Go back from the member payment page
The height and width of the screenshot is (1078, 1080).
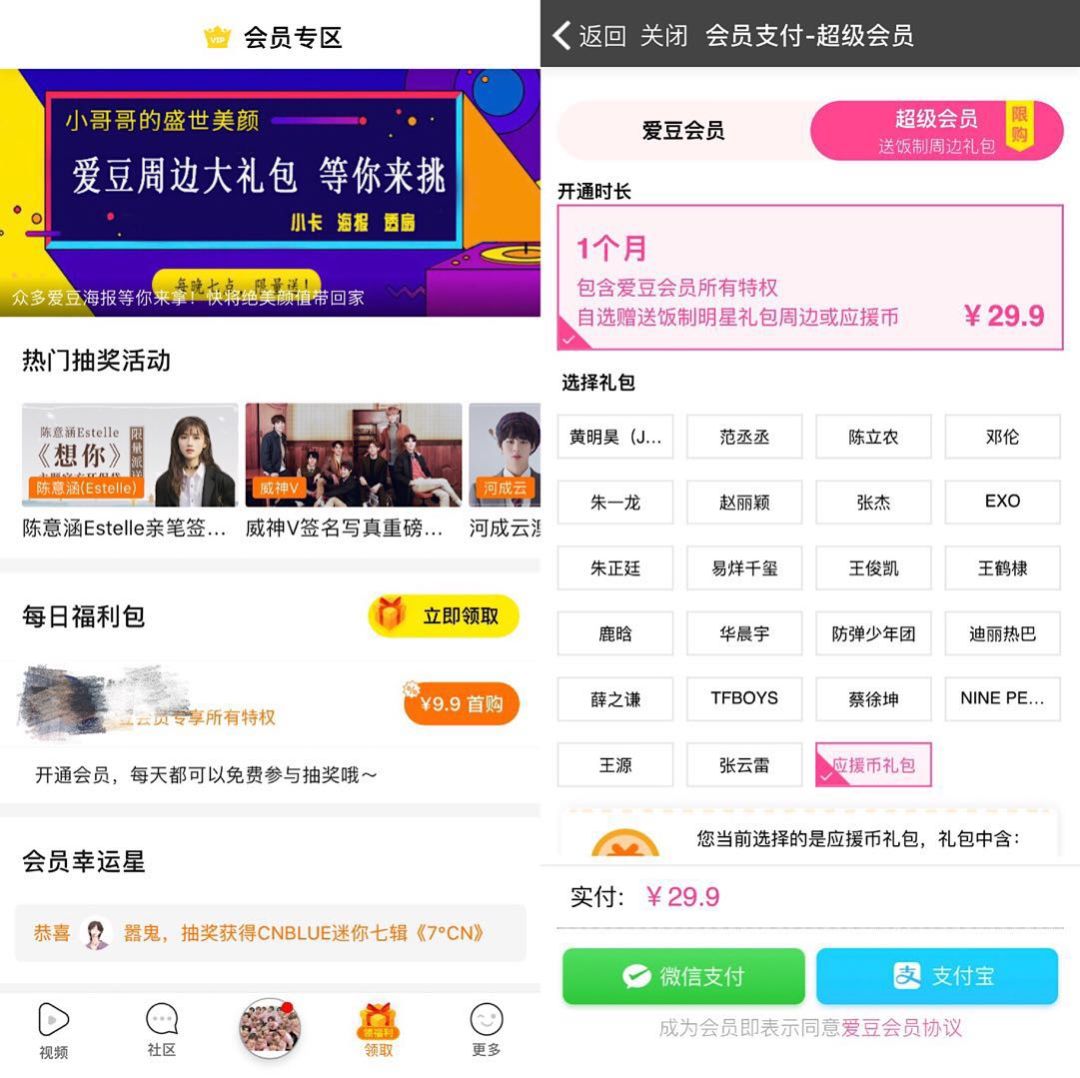pyautogui.click(x=590, y=36)
